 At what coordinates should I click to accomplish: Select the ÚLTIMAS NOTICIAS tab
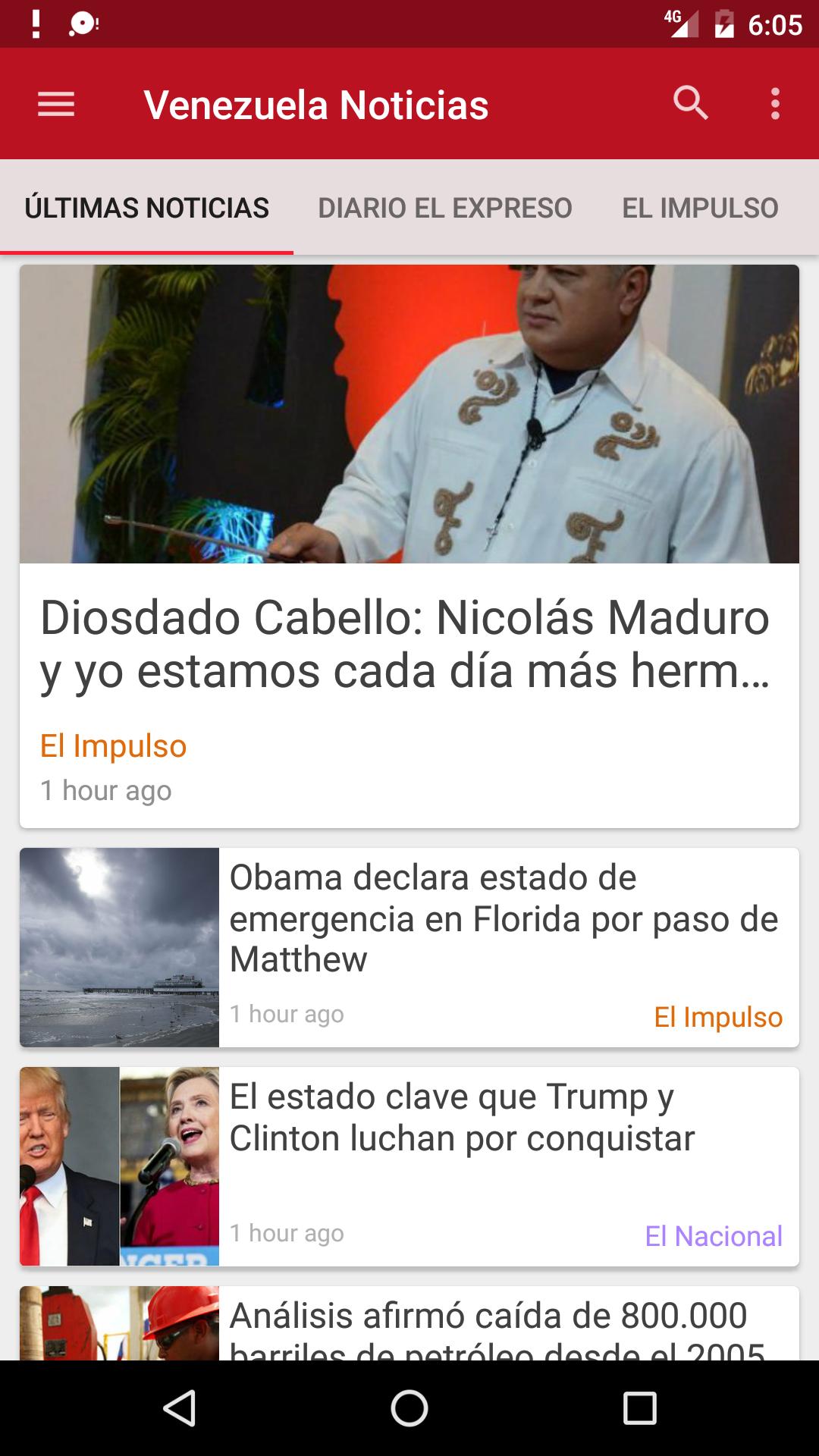pyautogui.click(x=146, y=207)
